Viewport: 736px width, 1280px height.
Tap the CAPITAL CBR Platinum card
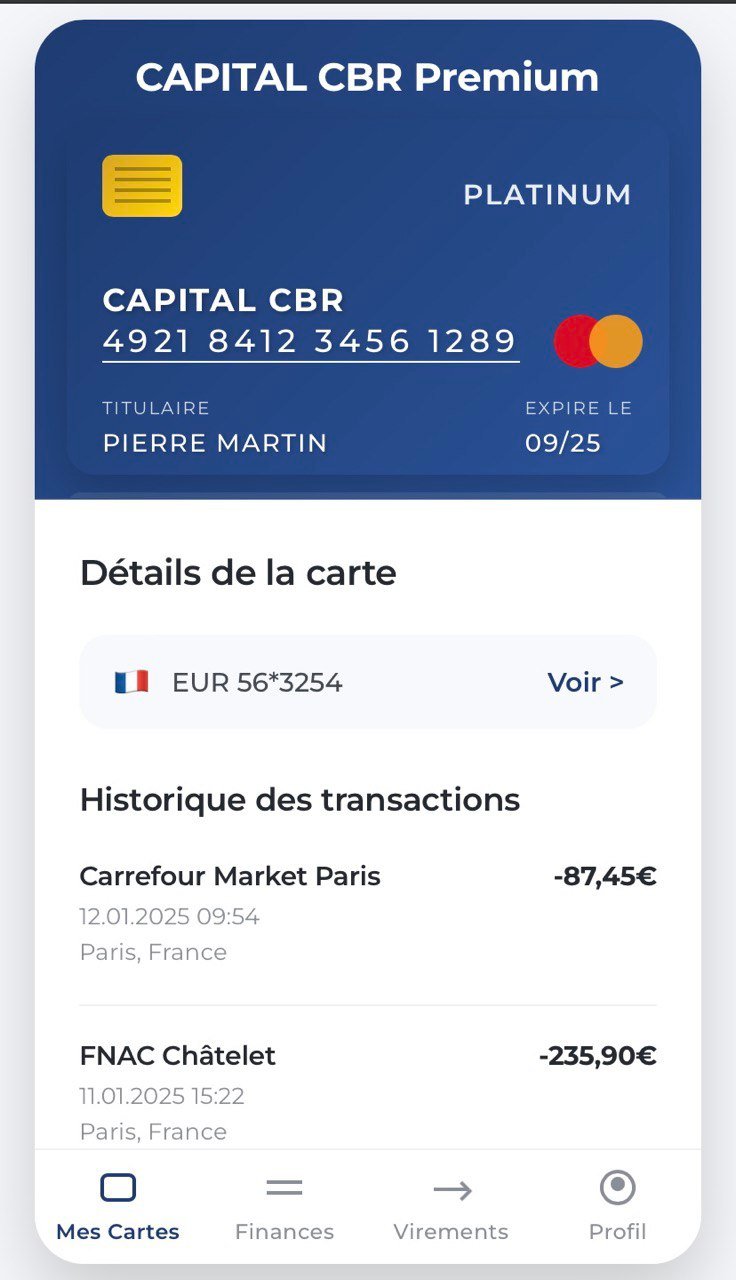tap(367, 300)
